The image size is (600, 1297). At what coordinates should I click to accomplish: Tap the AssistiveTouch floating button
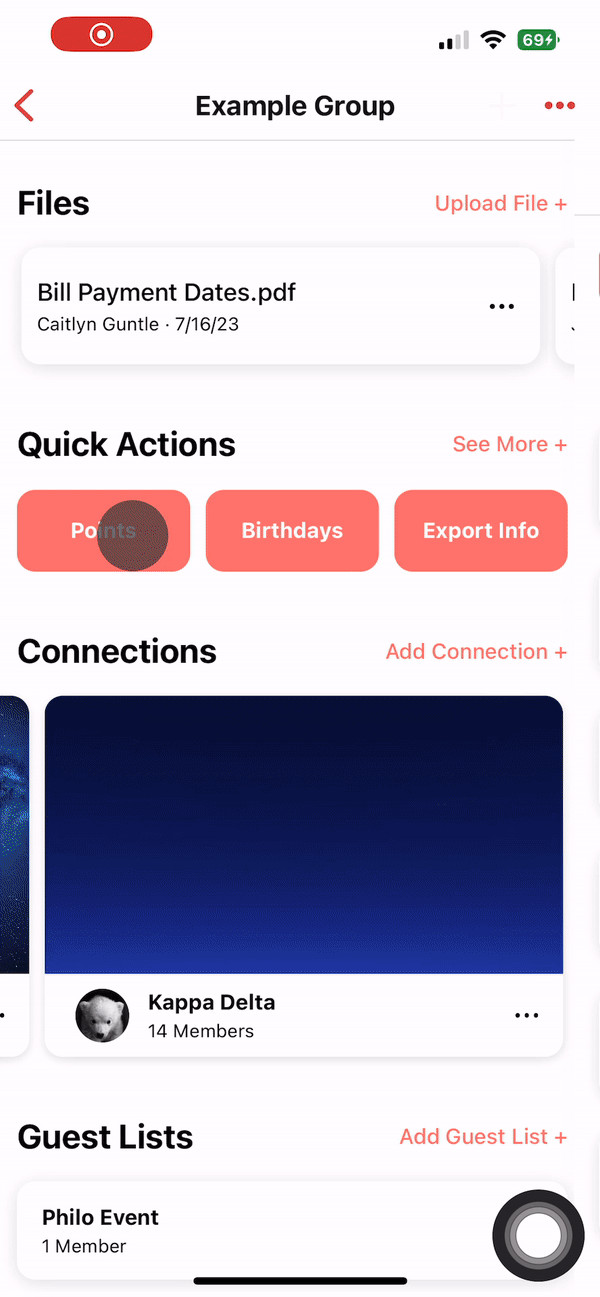(538, 1238)
